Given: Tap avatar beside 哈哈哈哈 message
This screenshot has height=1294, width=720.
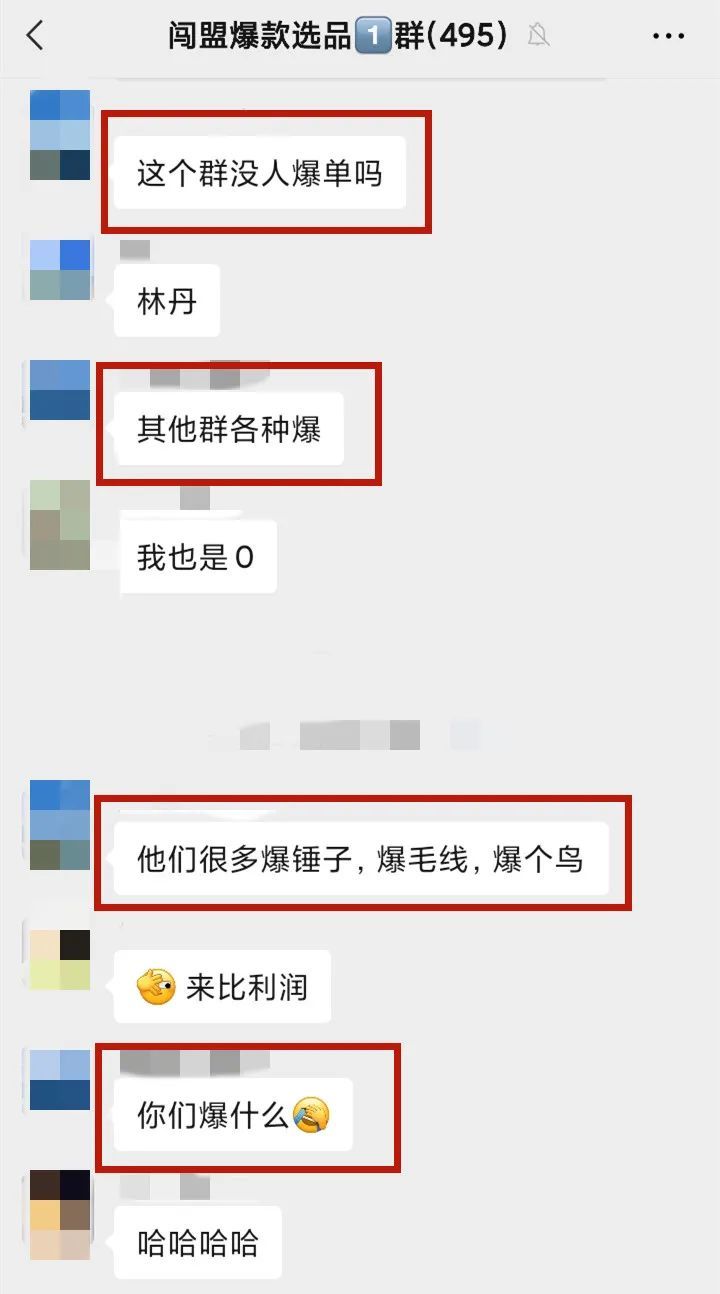Looking at the screenshot, I should pyautogui.click(x=60, y=1215).
